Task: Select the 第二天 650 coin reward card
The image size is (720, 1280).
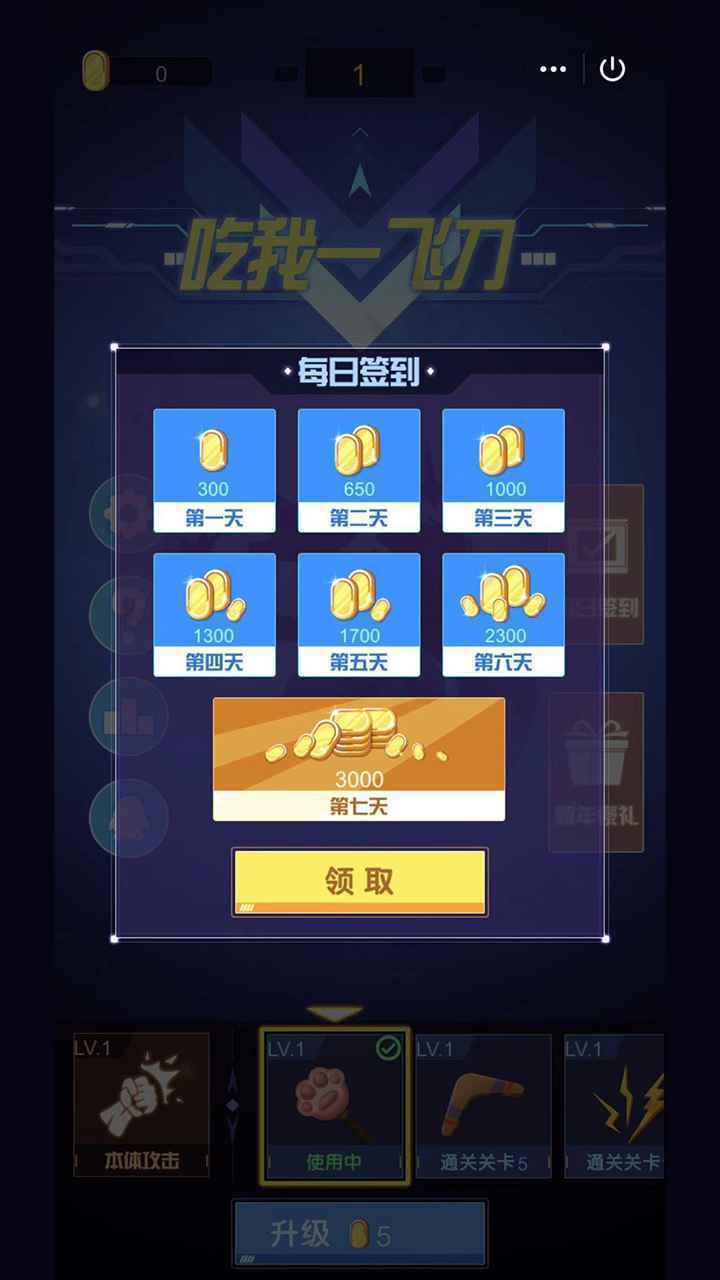Action: [x=359, y=470]
